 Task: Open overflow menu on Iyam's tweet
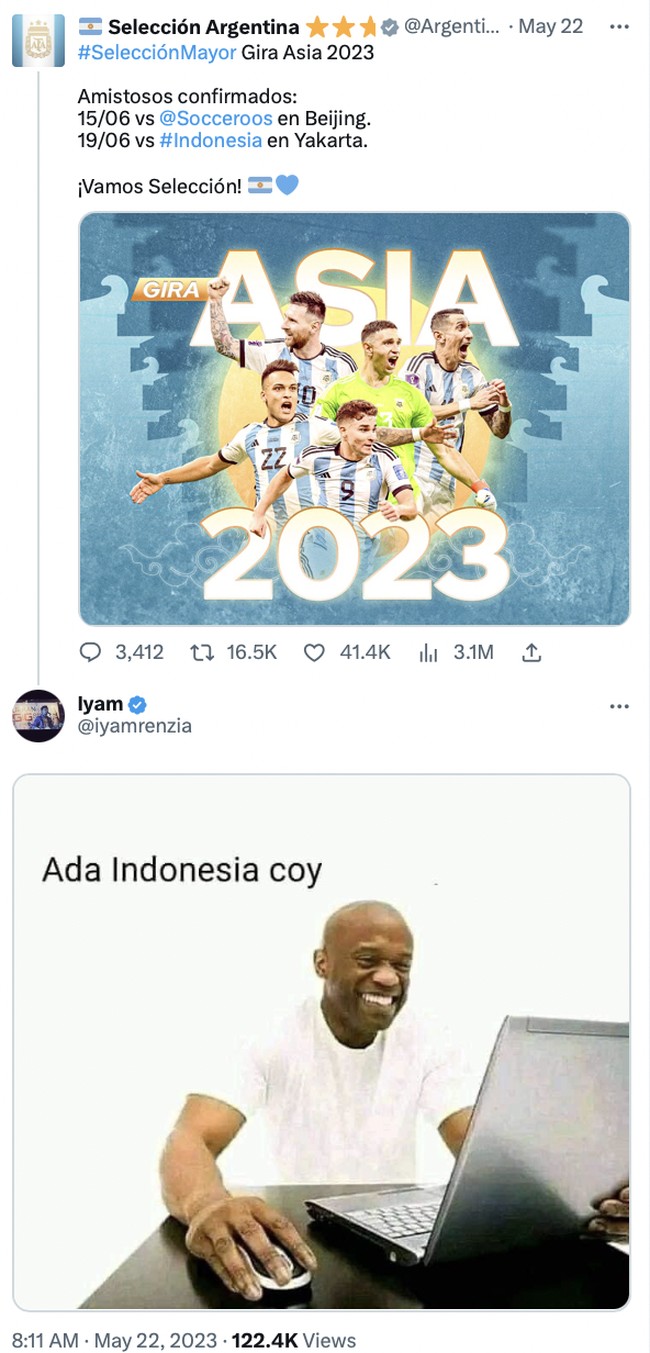[619, 706]
